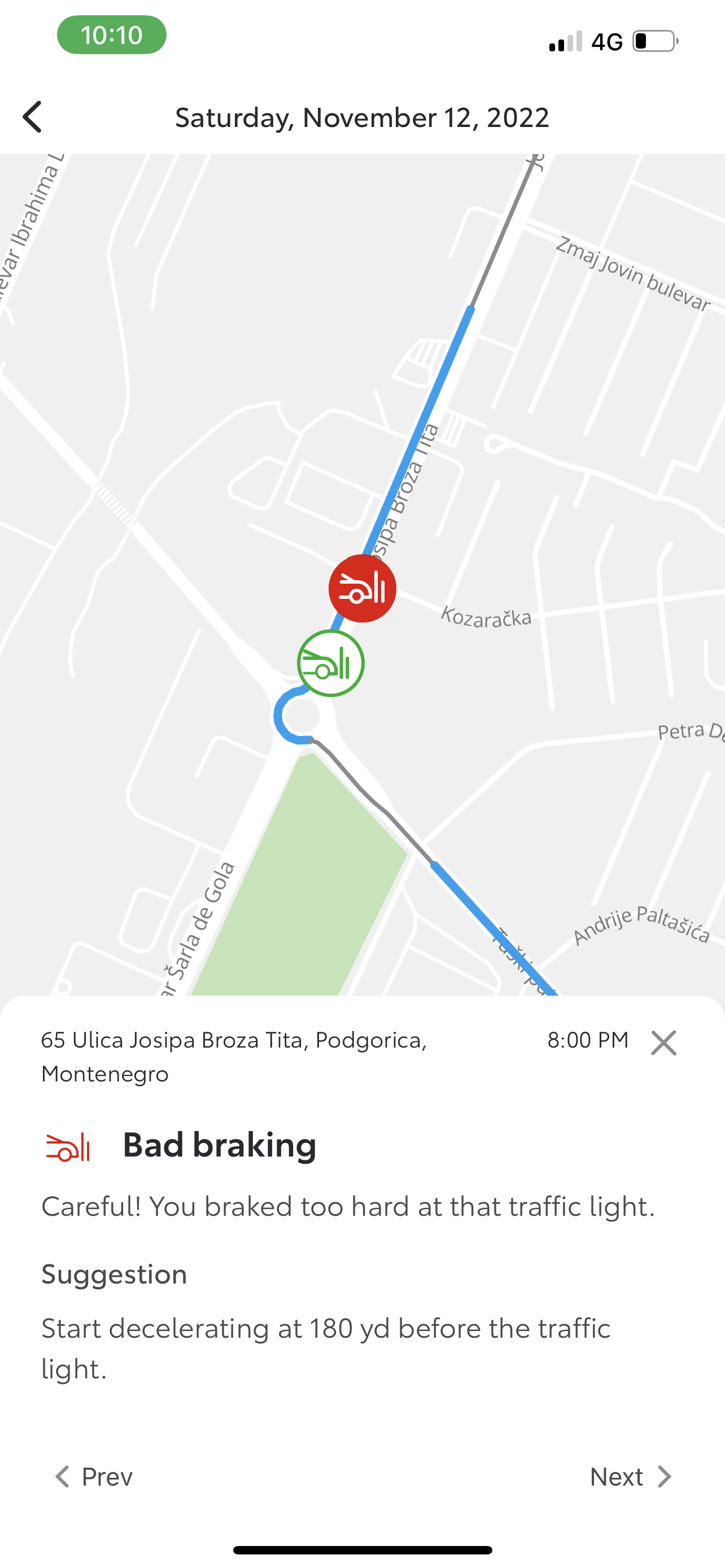Viewport: 725px width, 1568px height.
Task: Go to the Prev driving event
Action: point(94,1476)
